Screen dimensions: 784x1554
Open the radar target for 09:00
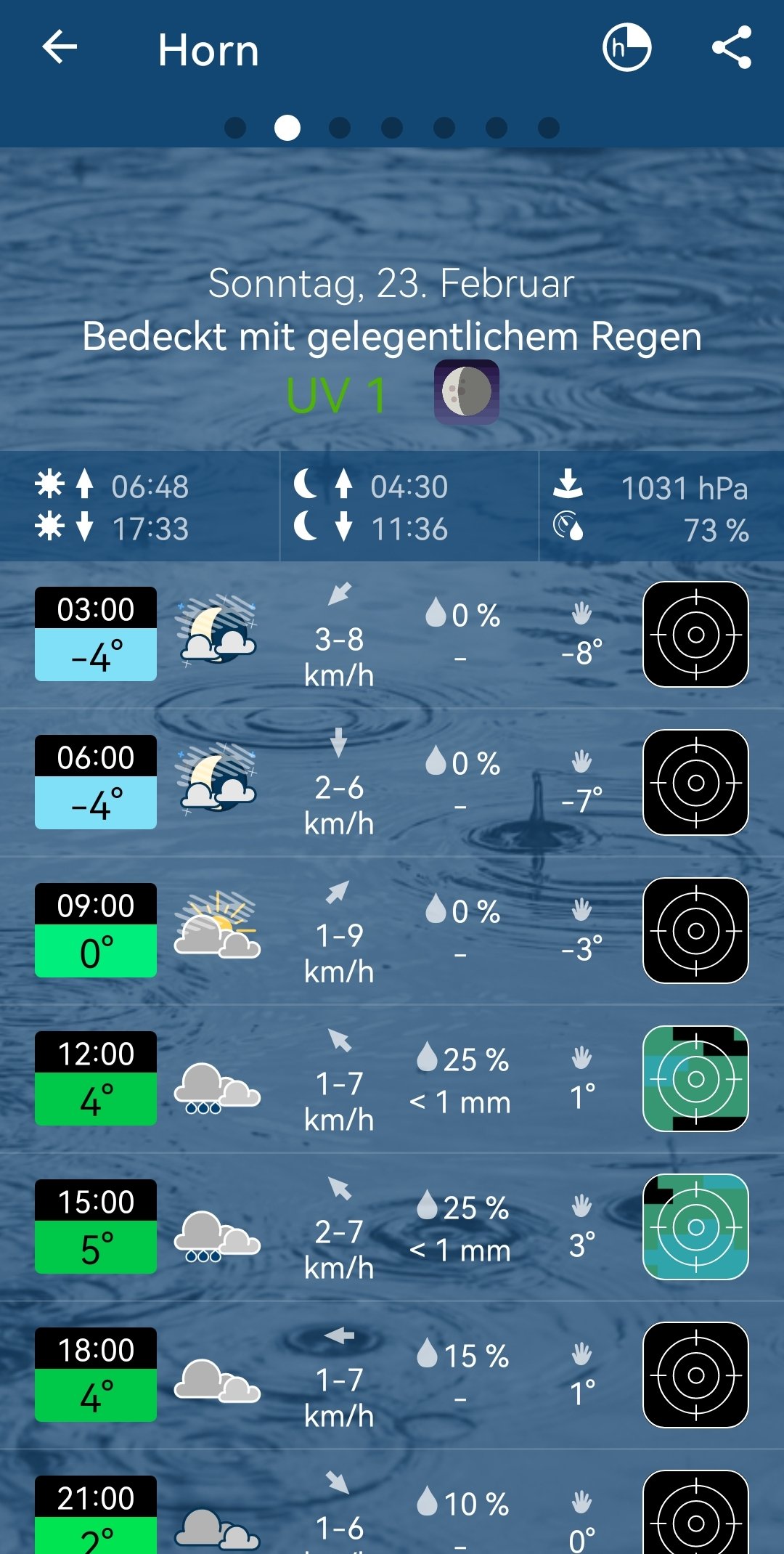695,931
